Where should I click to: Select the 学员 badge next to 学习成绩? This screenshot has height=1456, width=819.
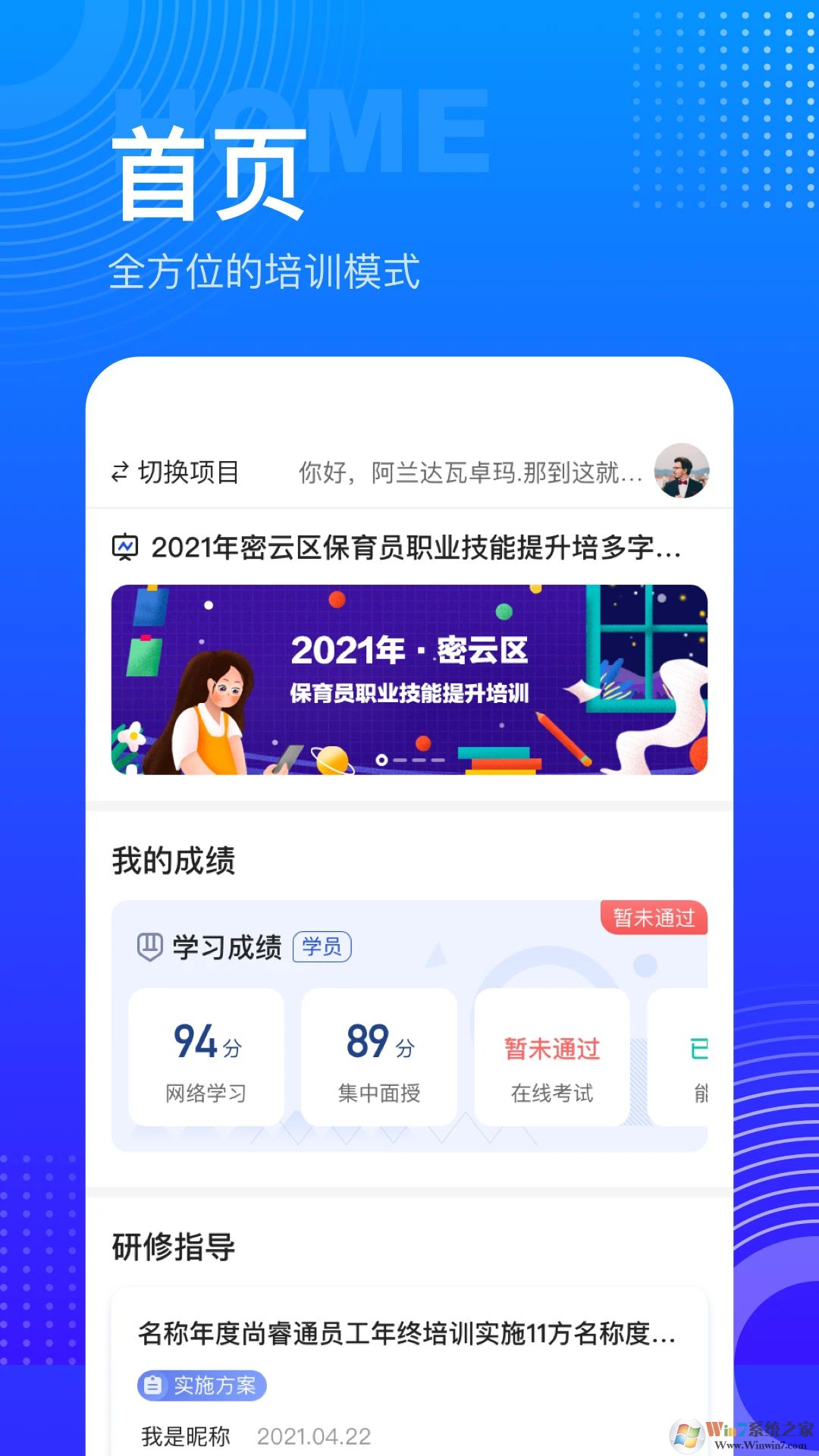pos(322,946)
